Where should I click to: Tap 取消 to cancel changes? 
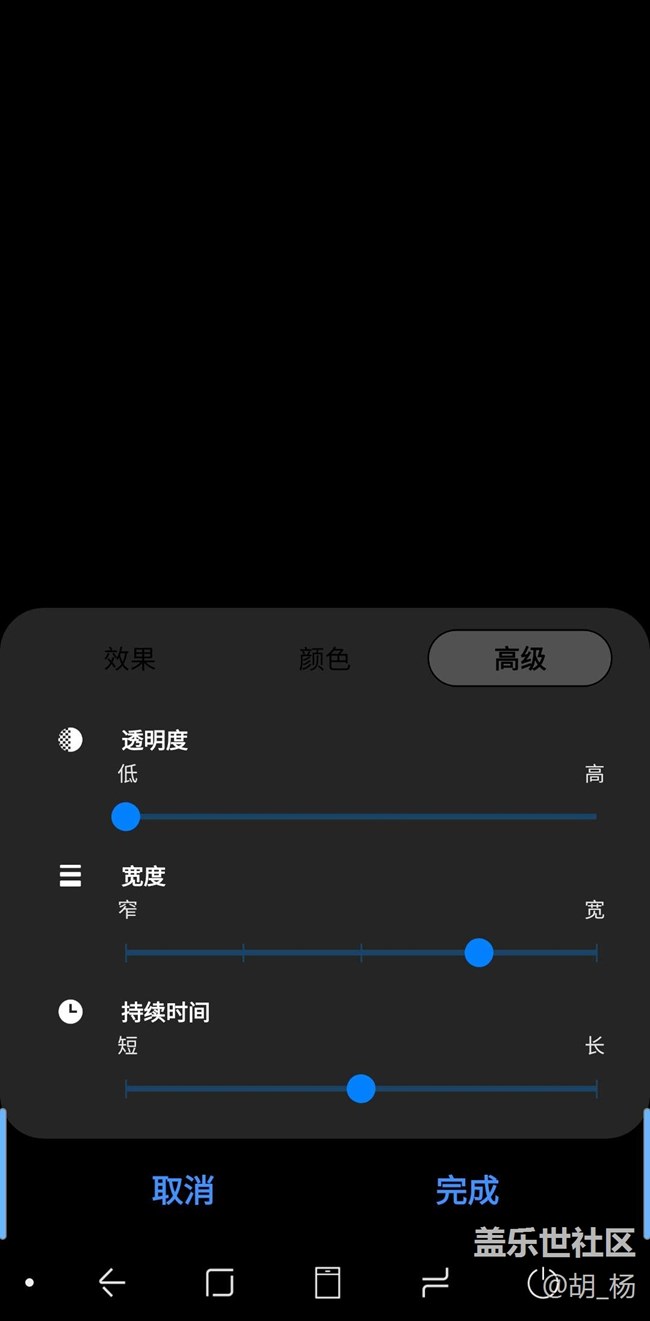(x=183, y=1190)
